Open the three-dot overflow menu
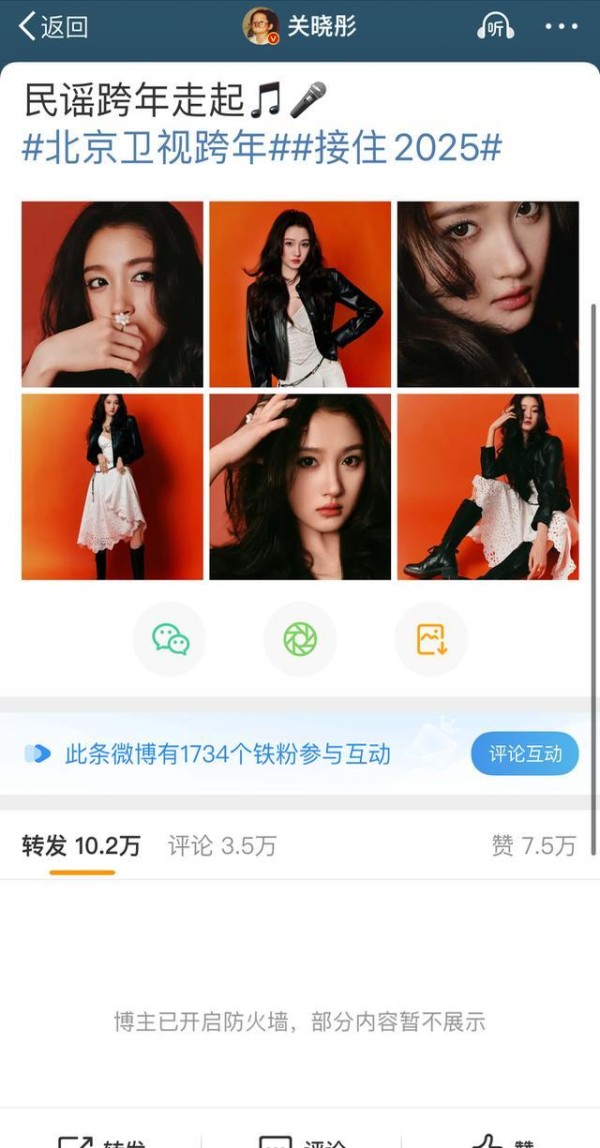The height and width of the screenshot is (1148, 600). tap(561, 27)
